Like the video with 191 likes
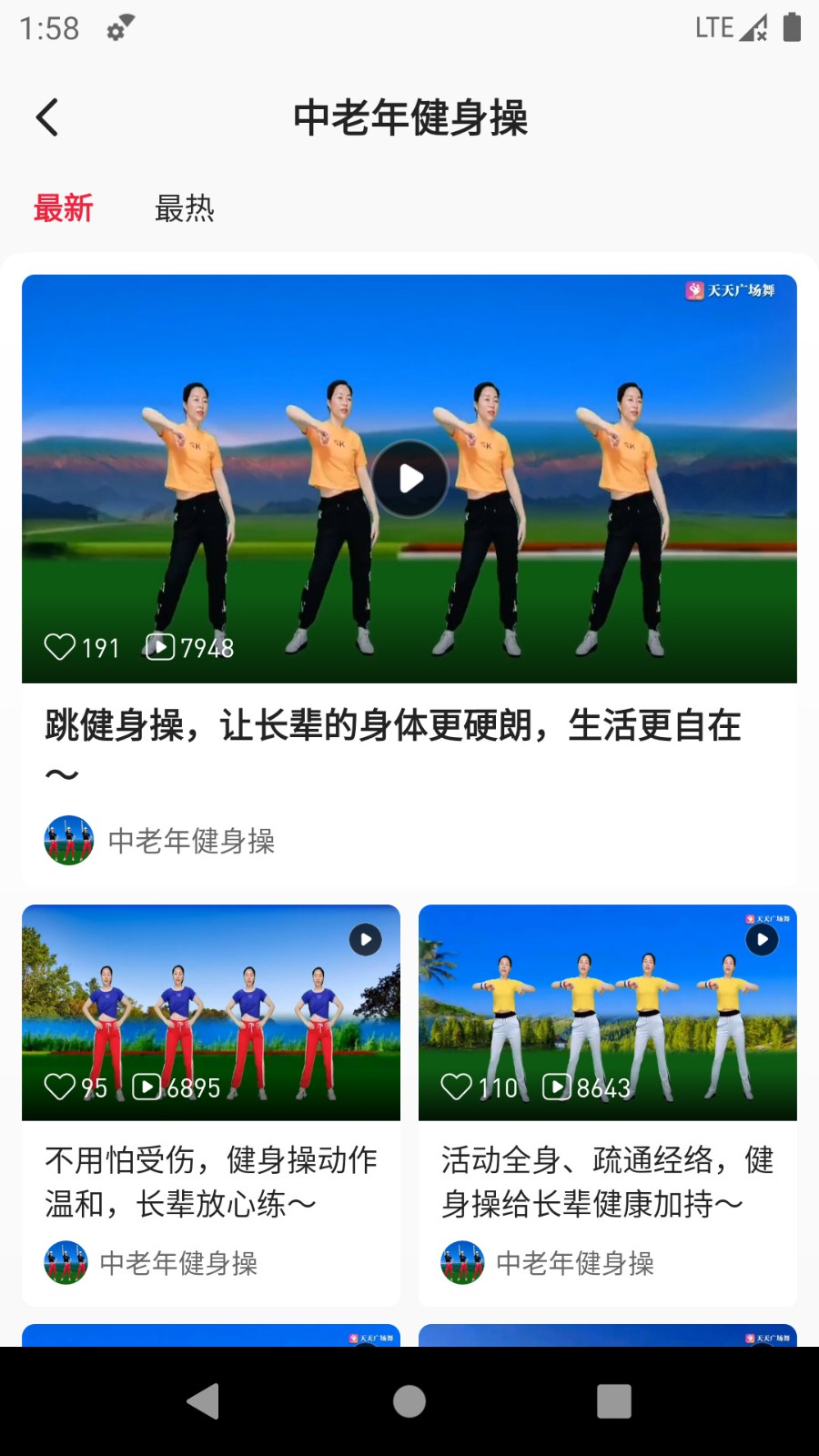The image size is (819, 1456). pos(60,647)
